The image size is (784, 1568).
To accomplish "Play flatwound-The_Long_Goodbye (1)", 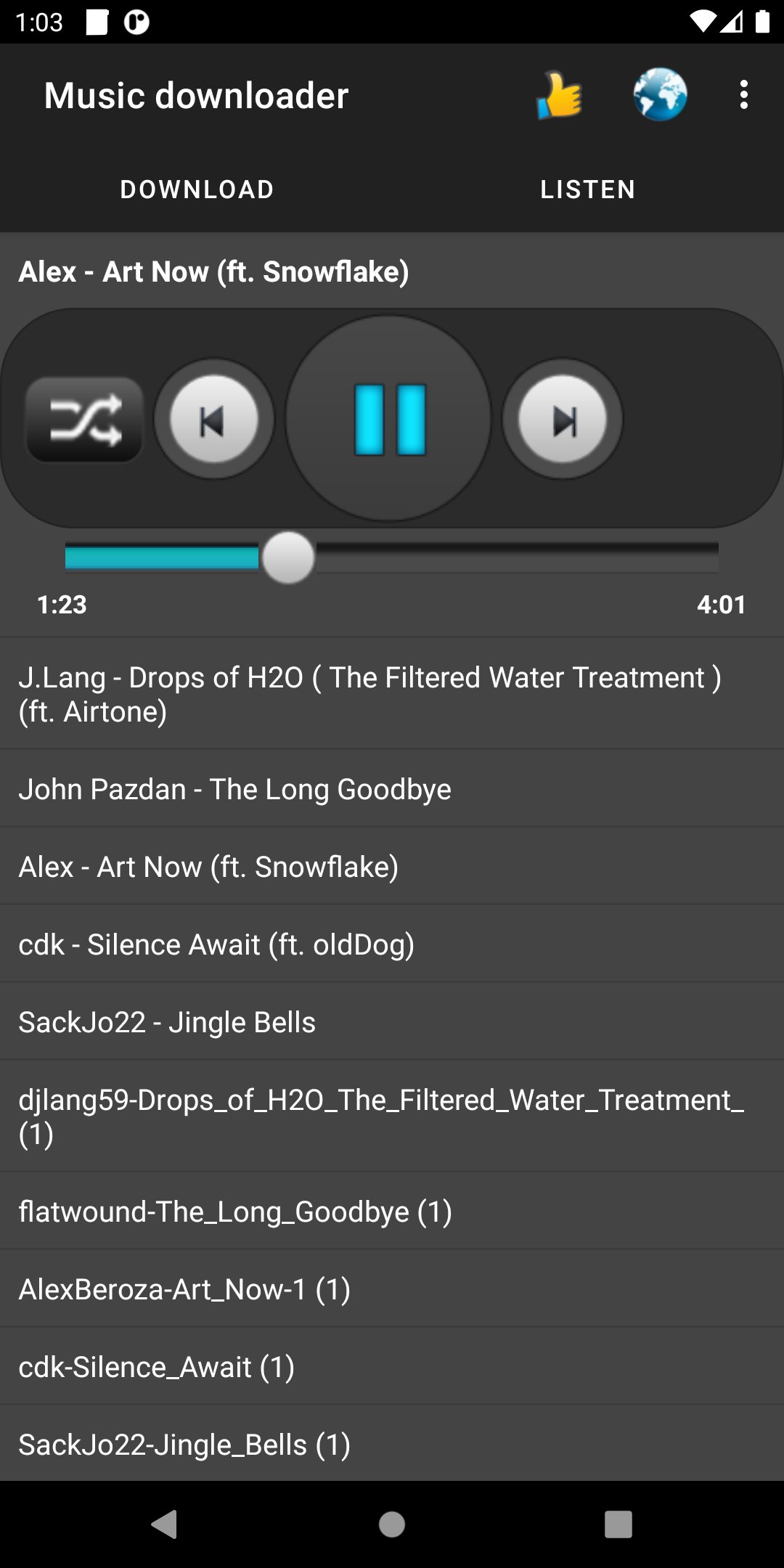I will (235, 1212).
